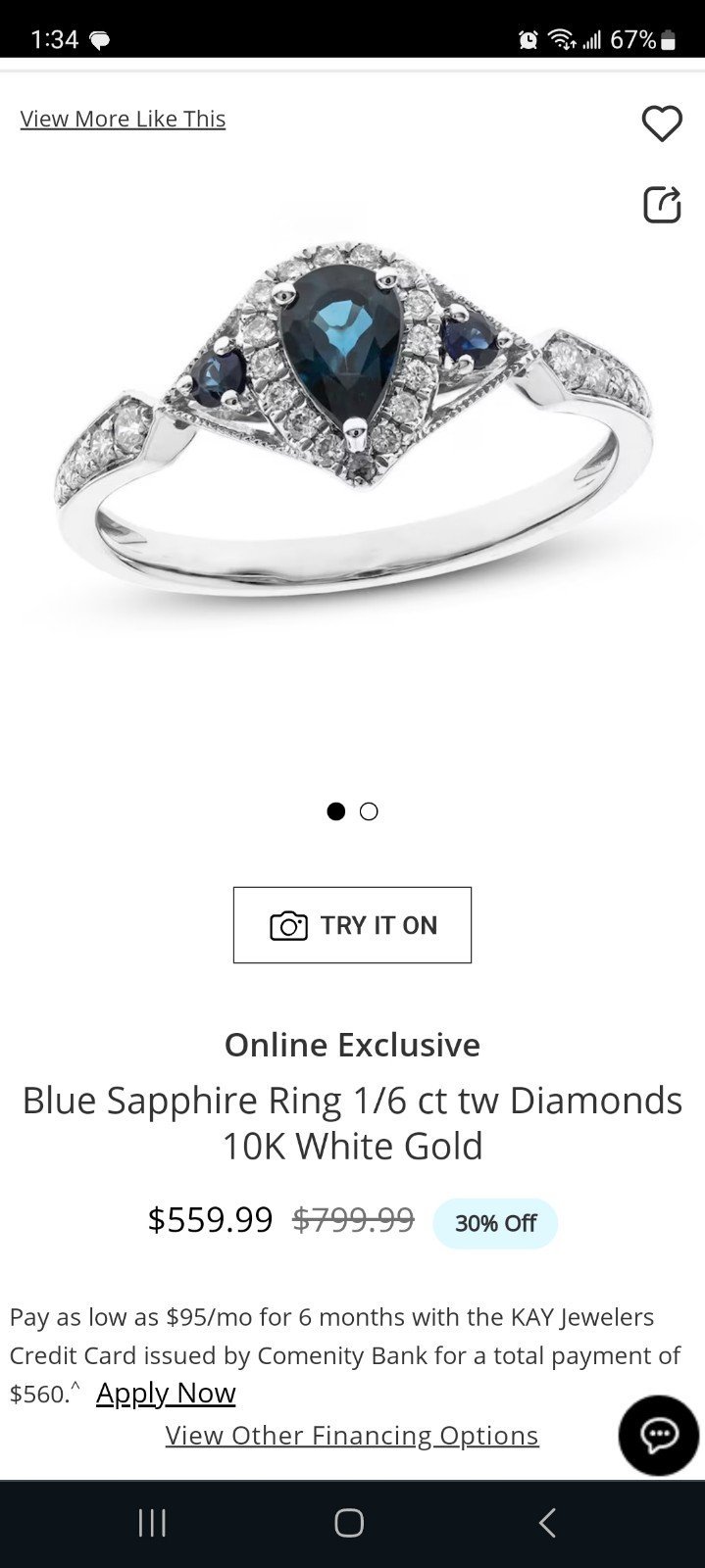Go back using system navigation arrow
The image size is (705, 1568).
tap(548, 1523)
